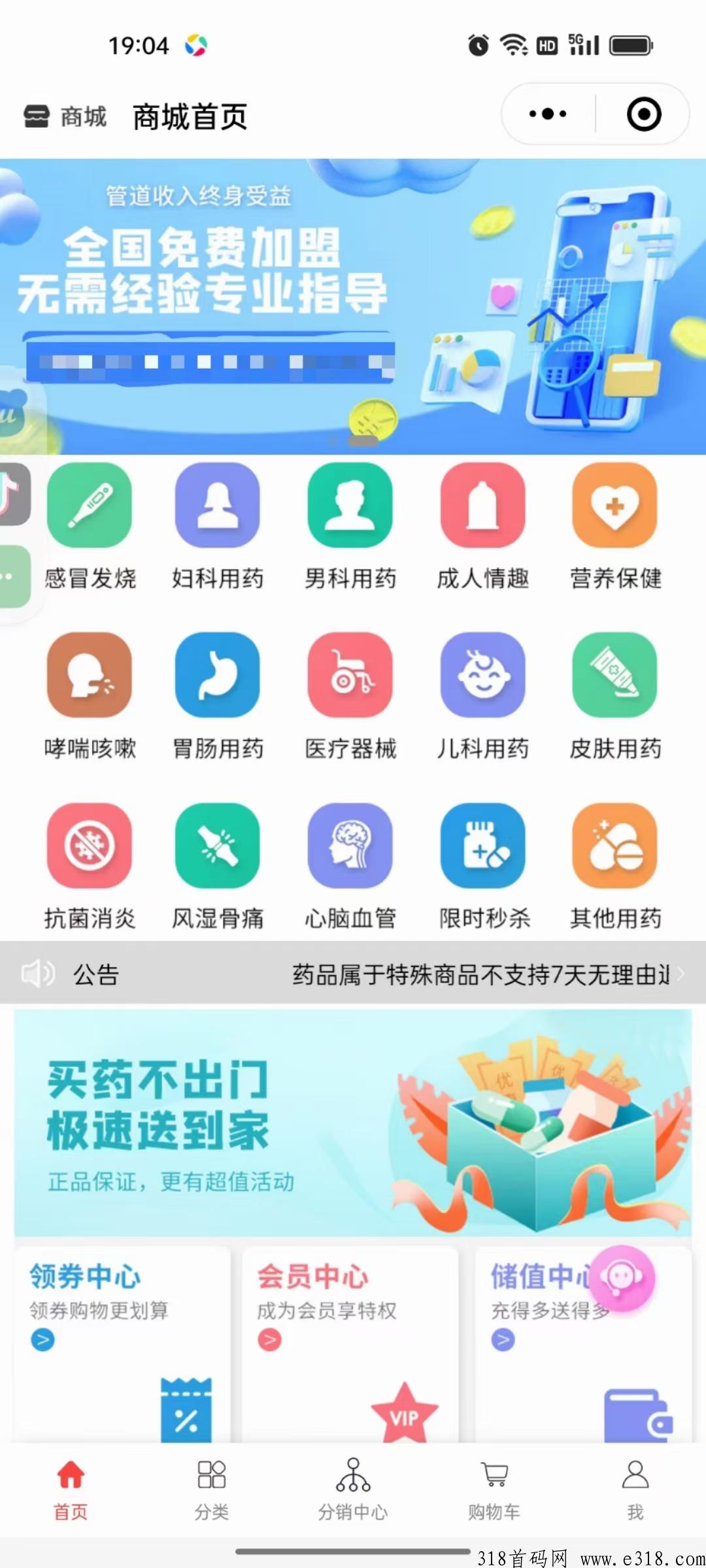The height and width of the screenshot is (1568, 706).
Task: Open the 全国免费加盟 top banner
Action: click(353, 306)
